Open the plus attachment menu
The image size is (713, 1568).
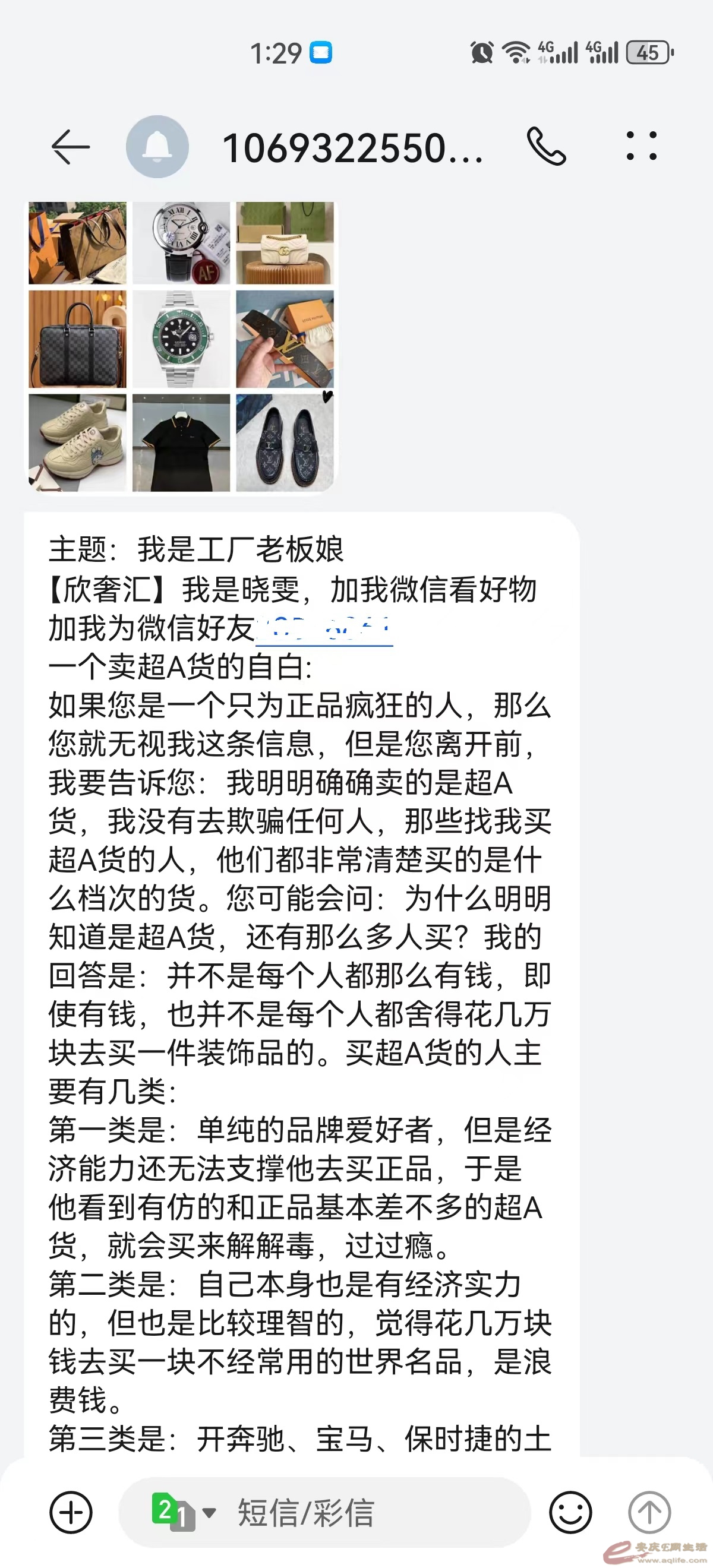click(x=71, y=1512)
